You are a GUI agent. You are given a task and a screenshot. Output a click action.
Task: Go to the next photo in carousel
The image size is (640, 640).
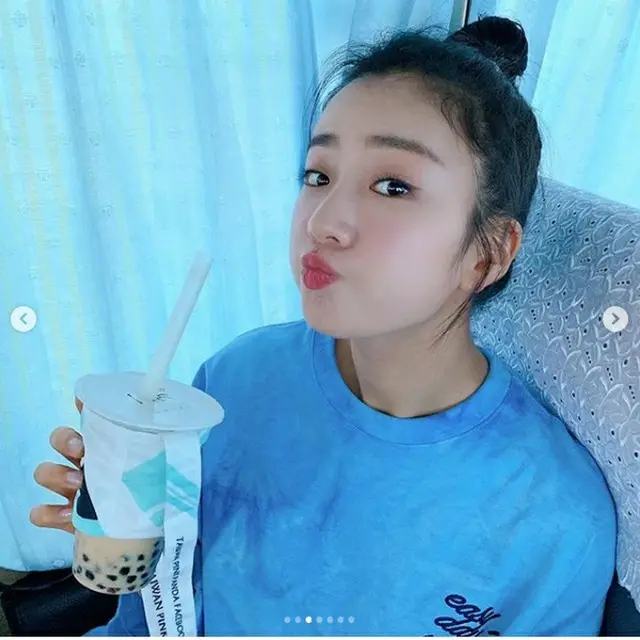tap(615, 319)
